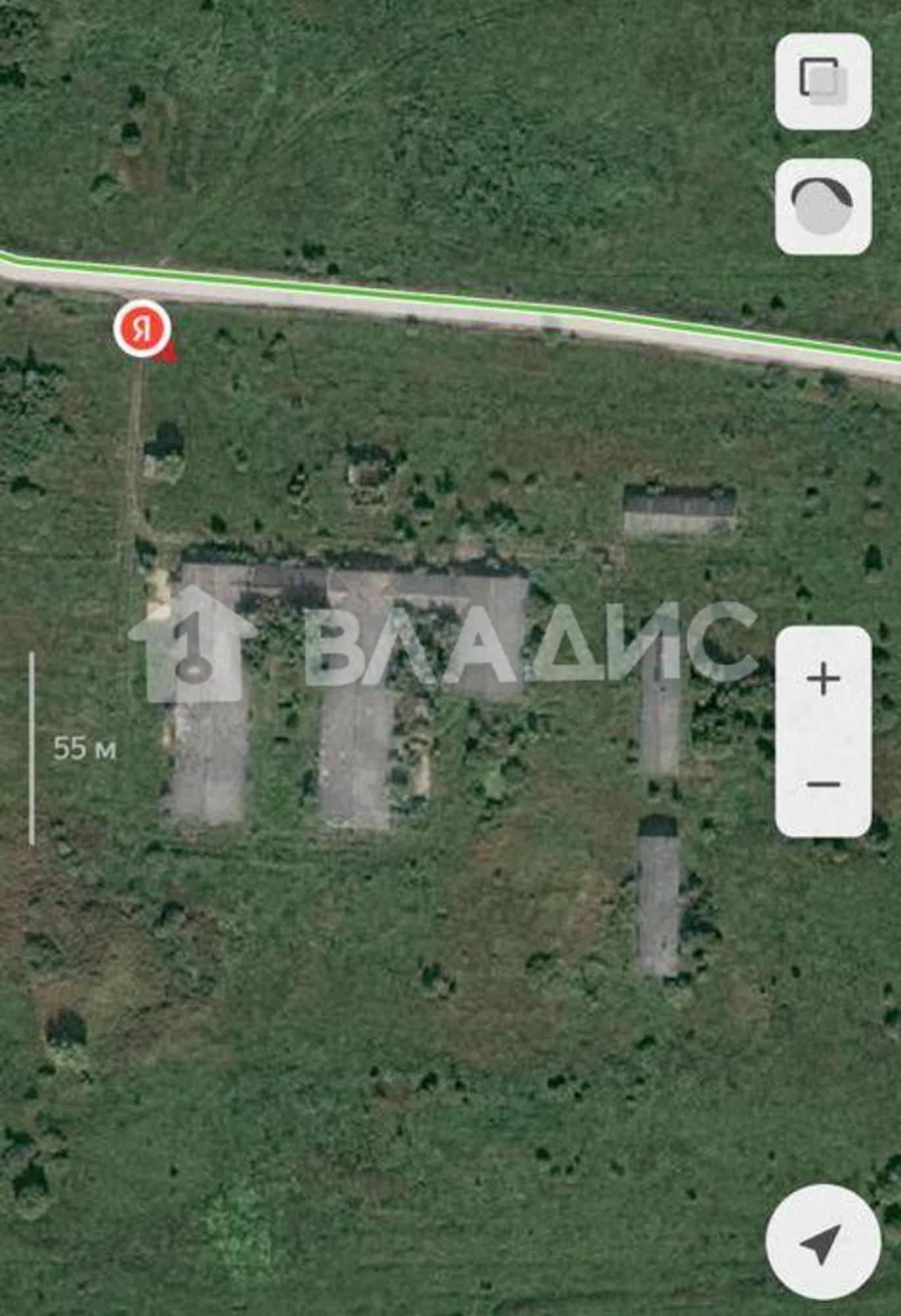The width and height of the screenshot is (901, 1316).
Task: Center map on my location arrow
Action: click(822, 1242)
